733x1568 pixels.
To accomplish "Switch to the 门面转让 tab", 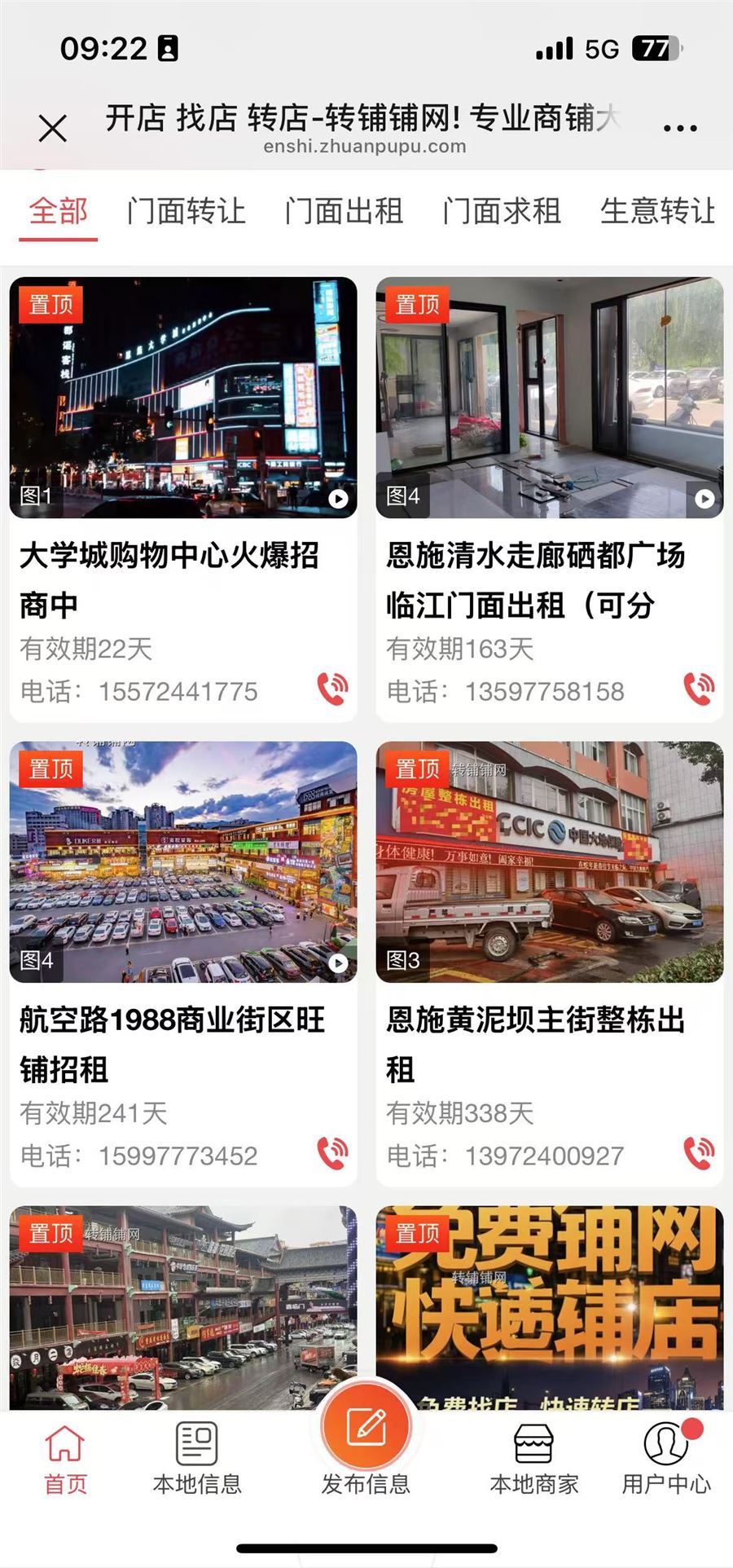I will coord(186,211).
